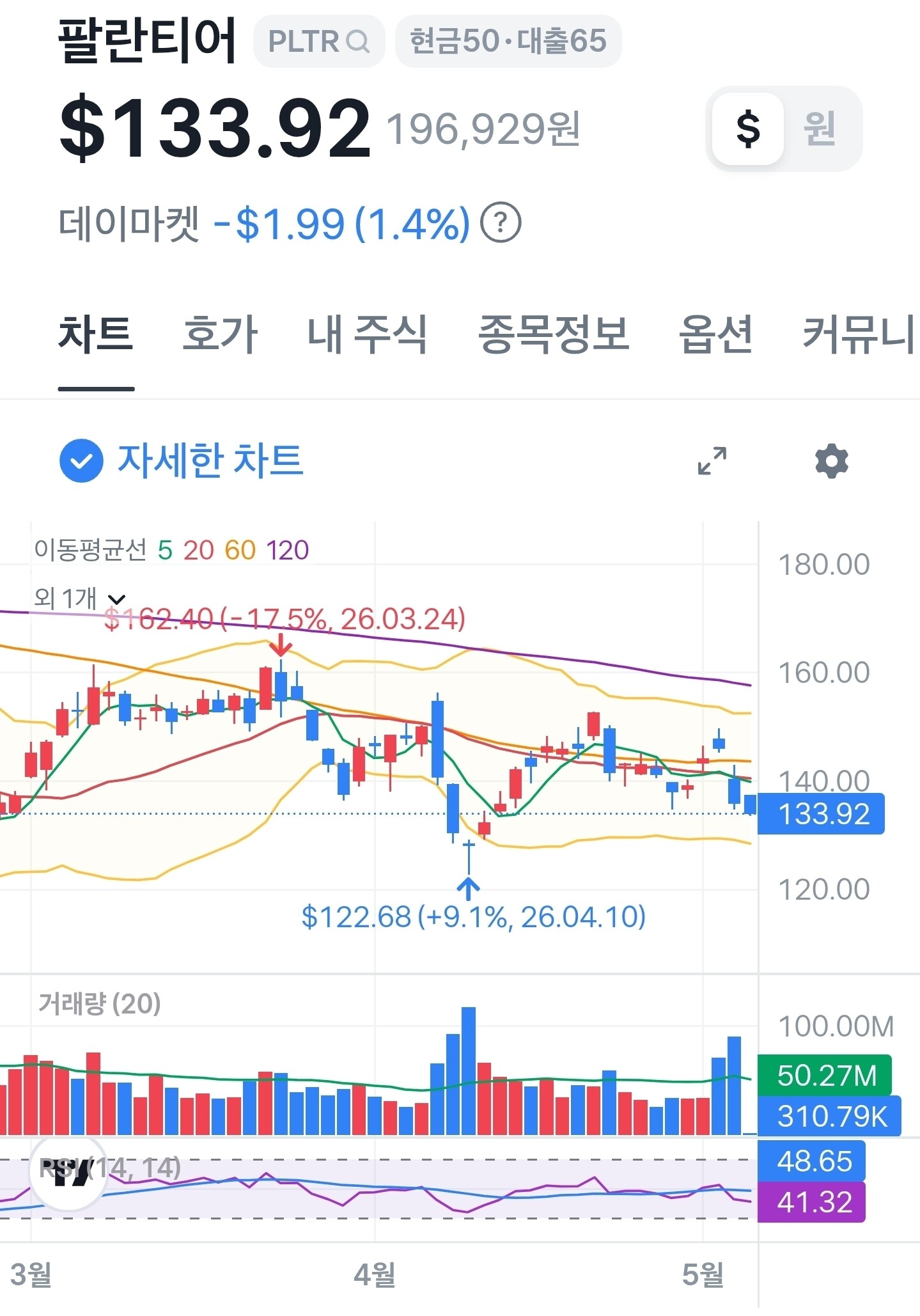This screenshot has width=920, height=1316.
Task: Tap the PLTR ticker search chip
Action: [319, 42]
